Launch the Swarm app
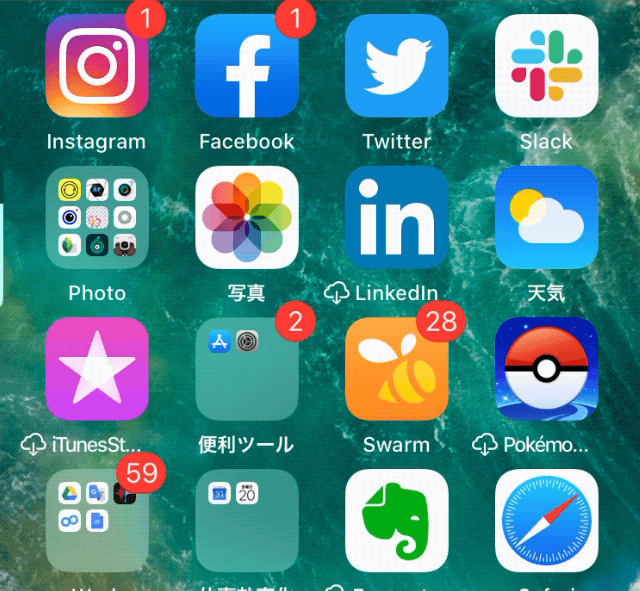Image resolution: width=640 pixels, height=591 pixels. coord(397,369)
